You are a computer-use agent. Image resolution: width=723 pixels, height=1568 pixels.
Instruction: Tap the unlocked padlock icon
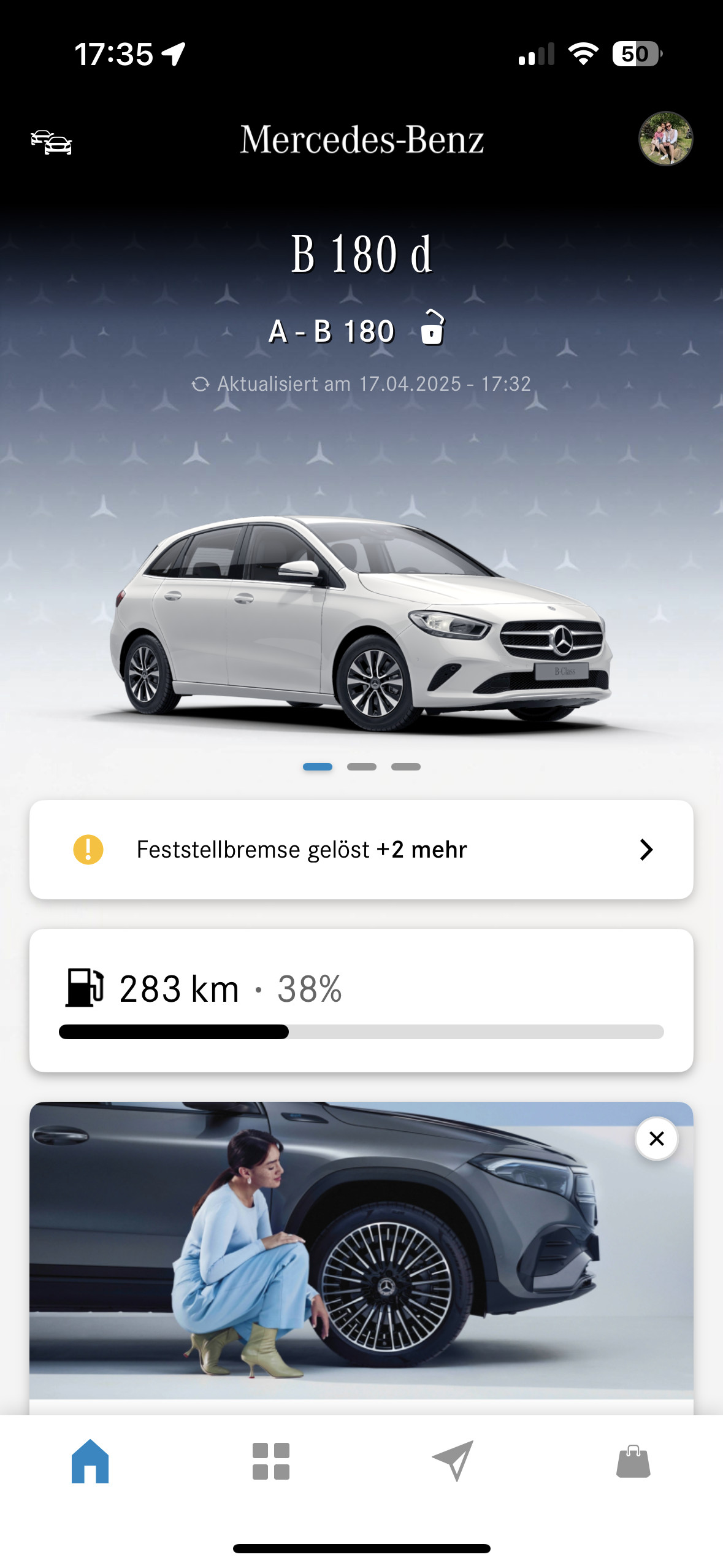pos(433,328)
